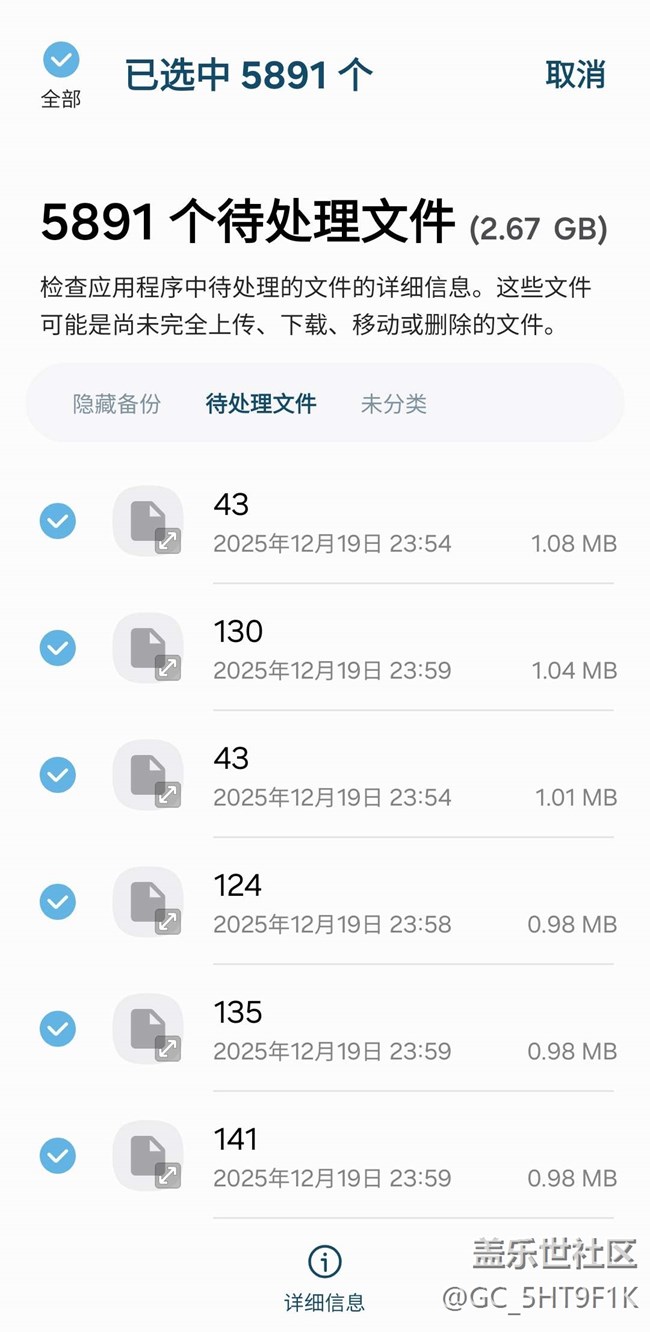Tap 取消 to cancel the selection

pos(575,75)
